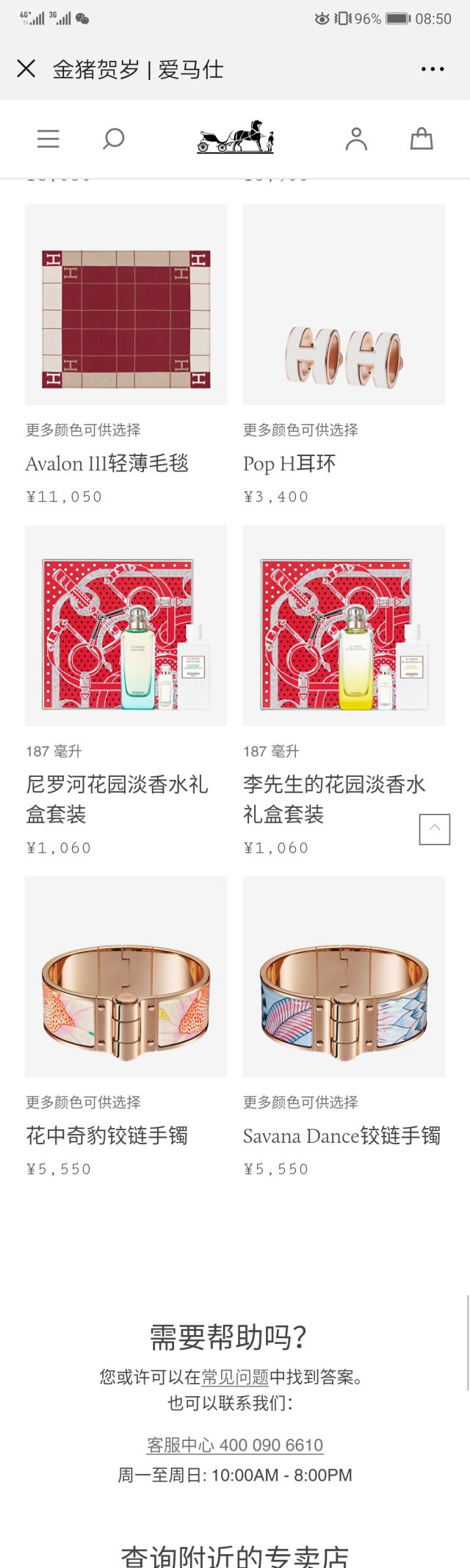Open the three-dot overflow menu
The height and width of the screenshot is (1568, 470).
(x=433, y=69)
